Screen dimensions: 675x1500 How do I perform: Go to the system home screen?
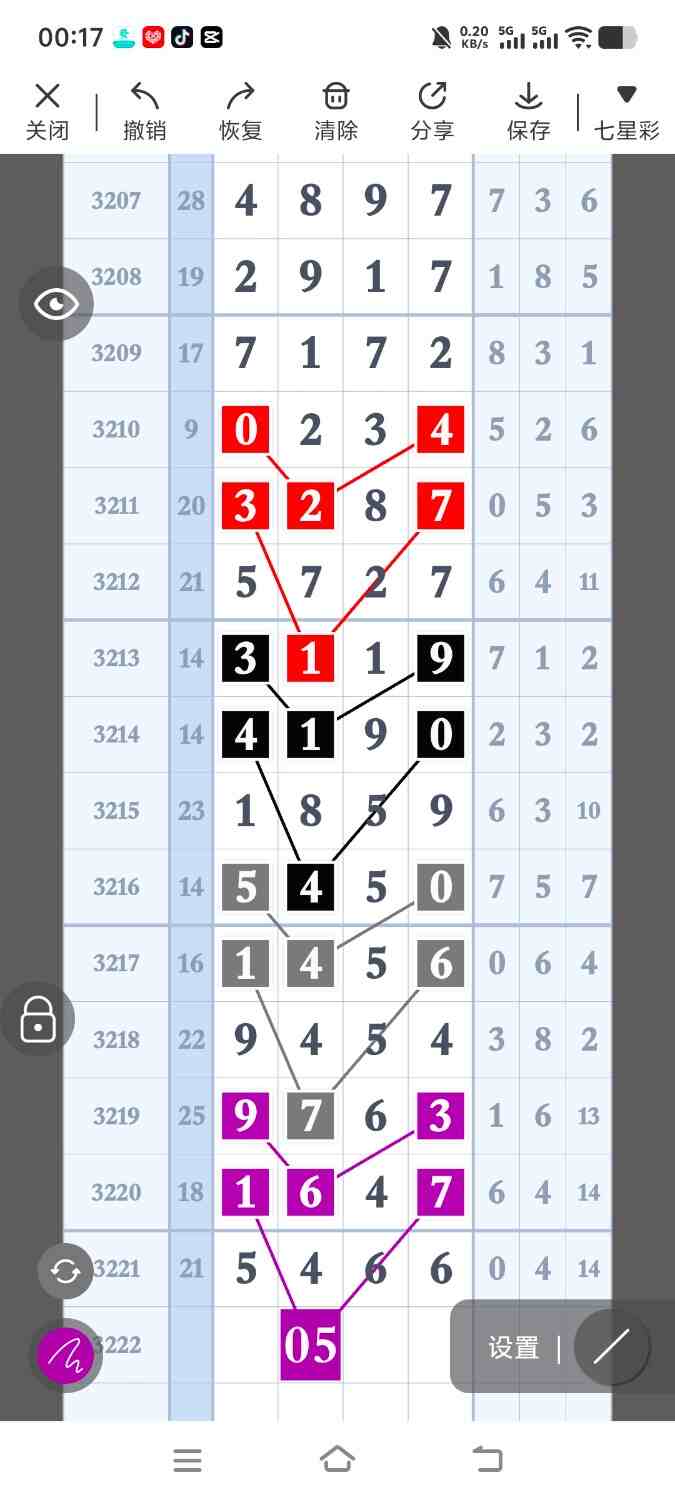[337, 1460]
